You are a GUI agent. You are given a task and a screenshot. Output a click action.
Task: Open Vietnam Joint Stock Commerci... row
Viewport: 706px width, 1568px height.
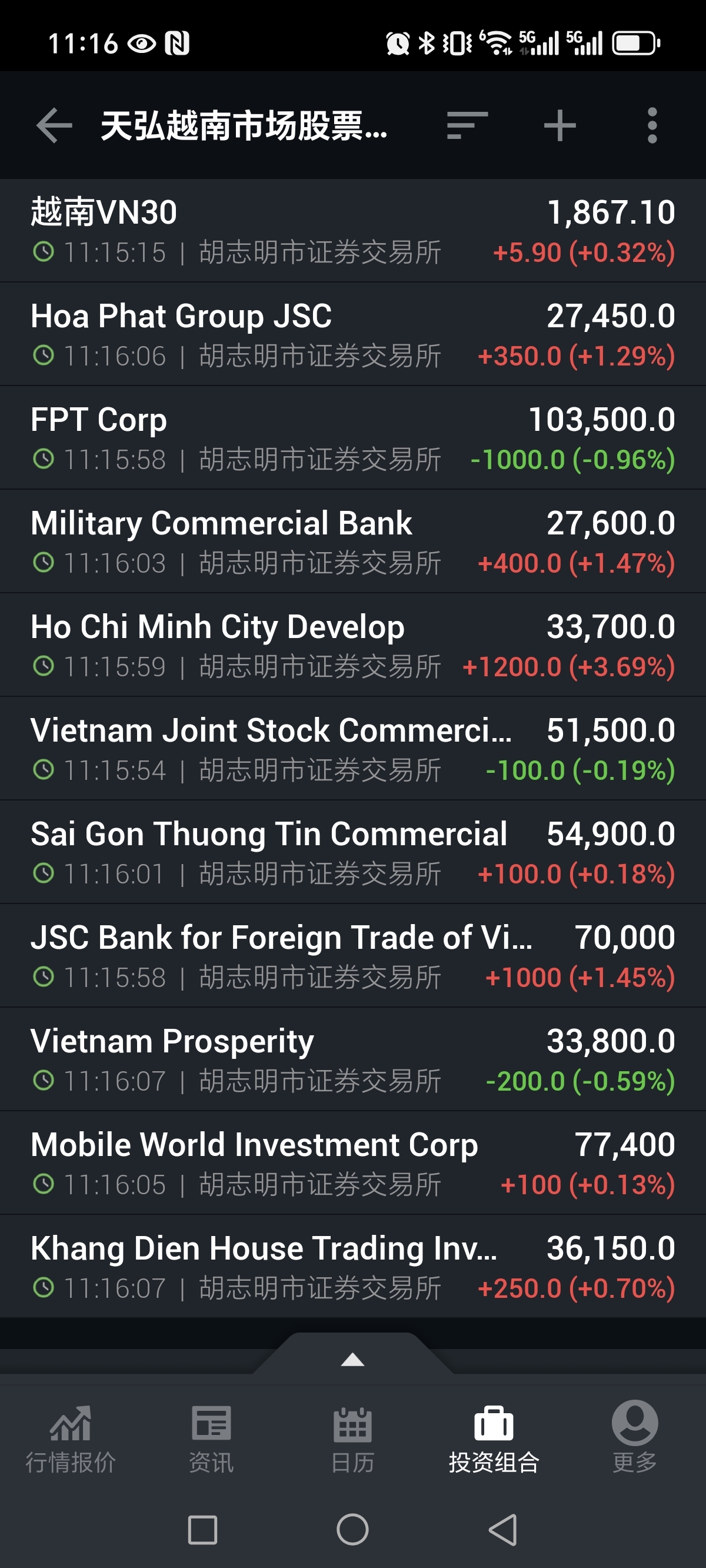pyautogui.click(x=353, y=748)
